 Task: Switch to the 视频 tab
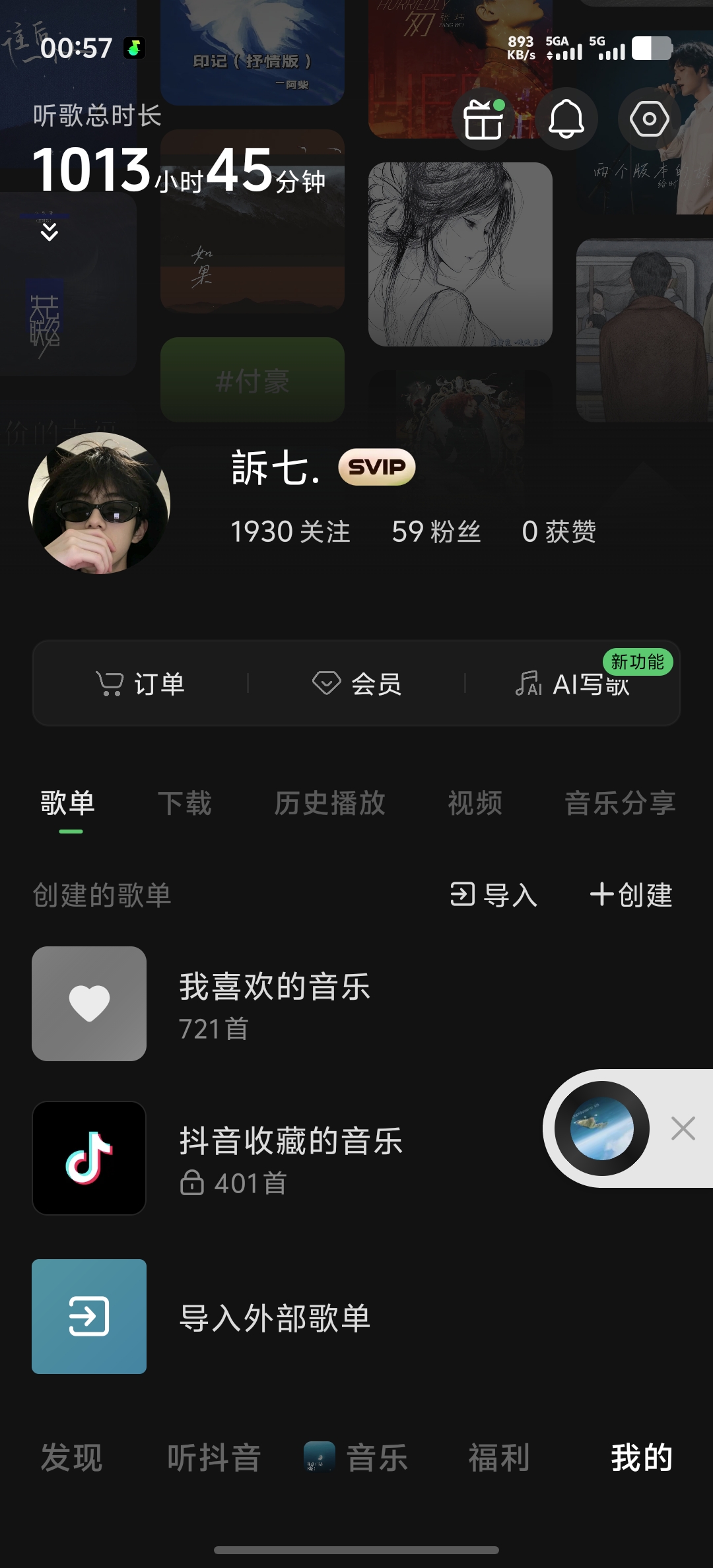pos(475,803)
